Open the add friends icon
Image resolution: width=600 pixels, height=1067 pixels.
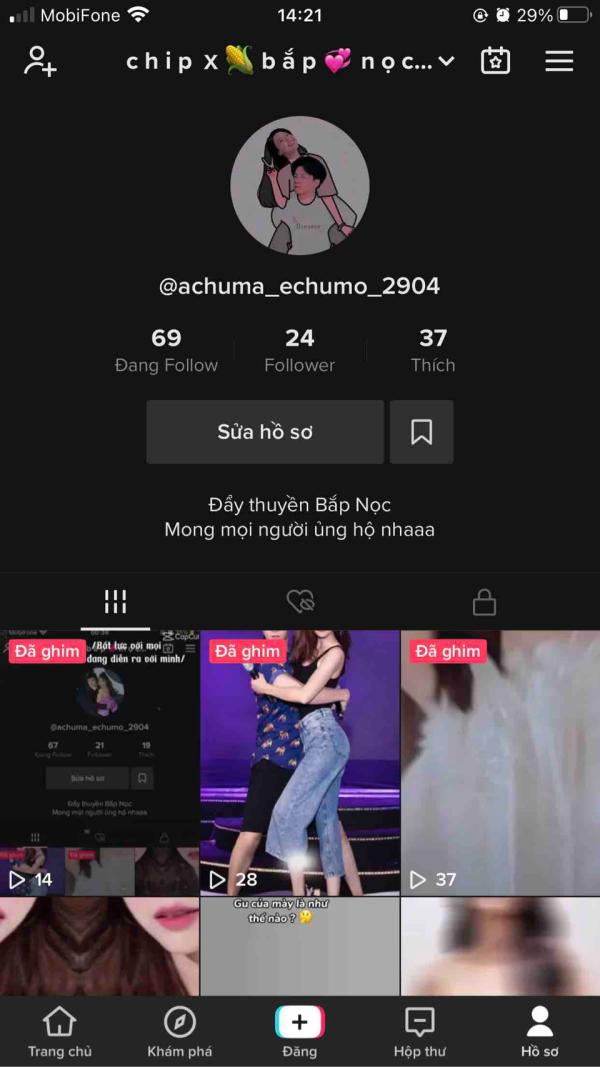tap(40, 61)
